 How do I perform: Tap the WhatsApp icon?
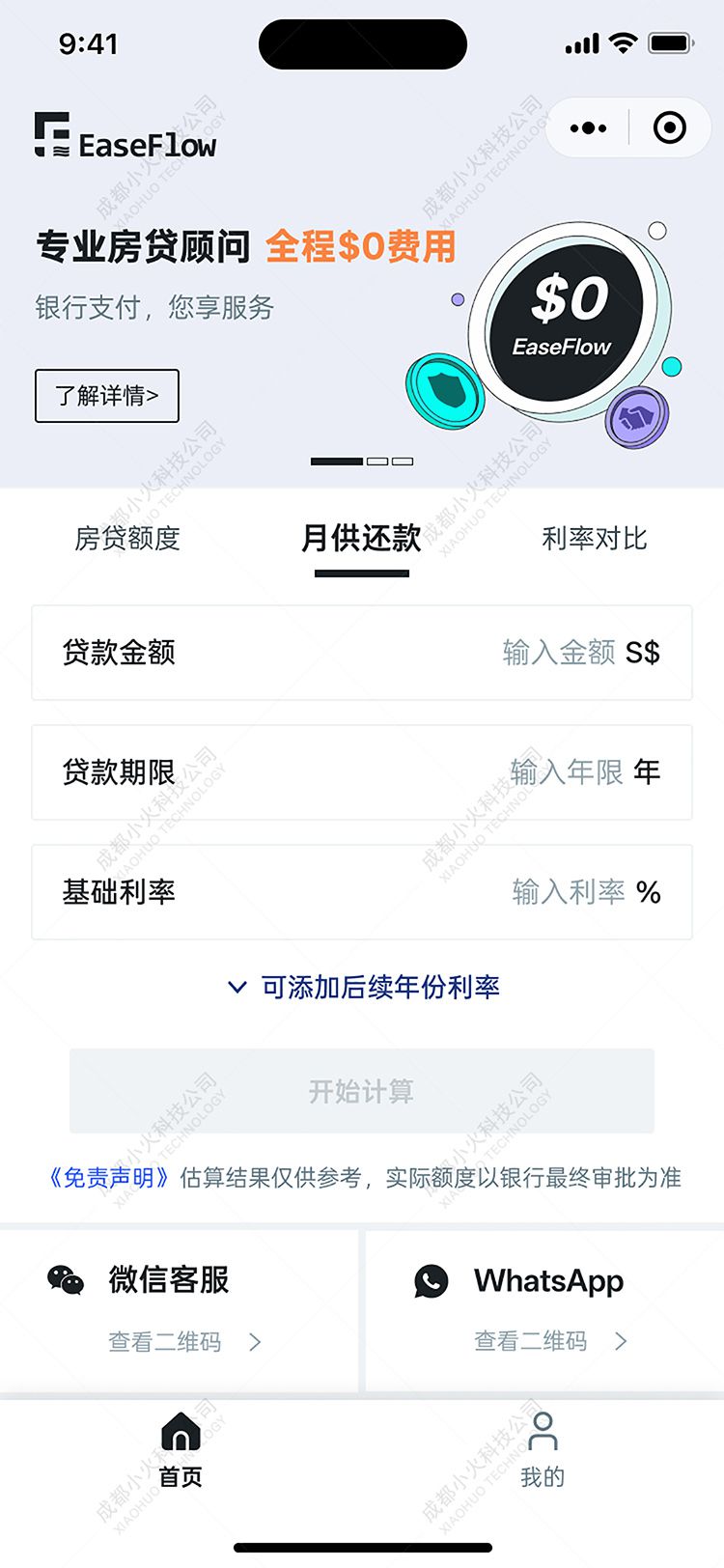[431, 1281]
